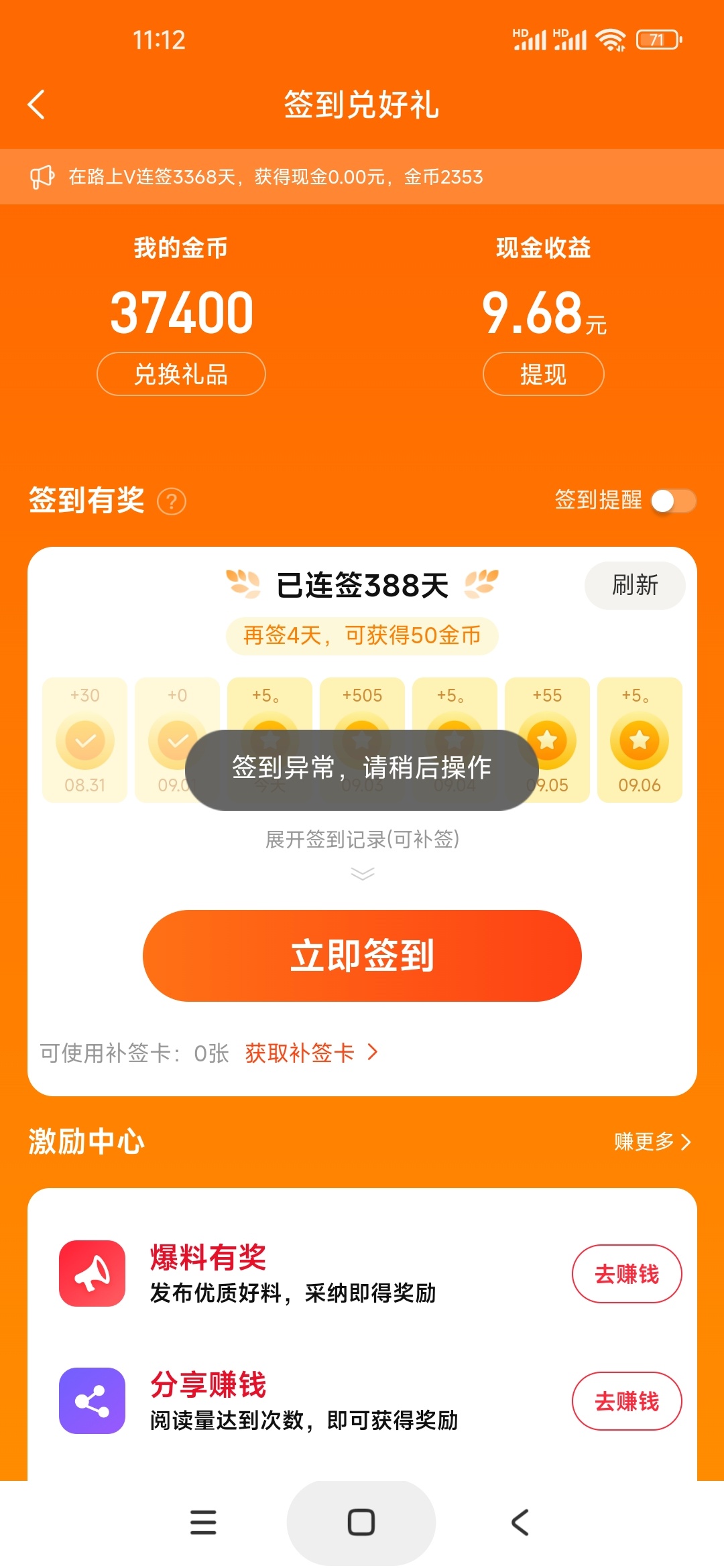Open the system recent apps menu
Viewport: 724px width, 1568px height.
coord(203,1522)
